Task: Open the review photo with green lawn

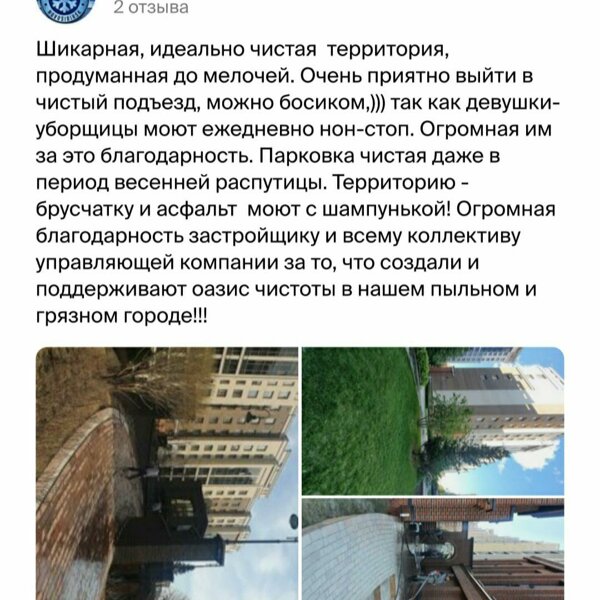Action: tap(433, 420)
